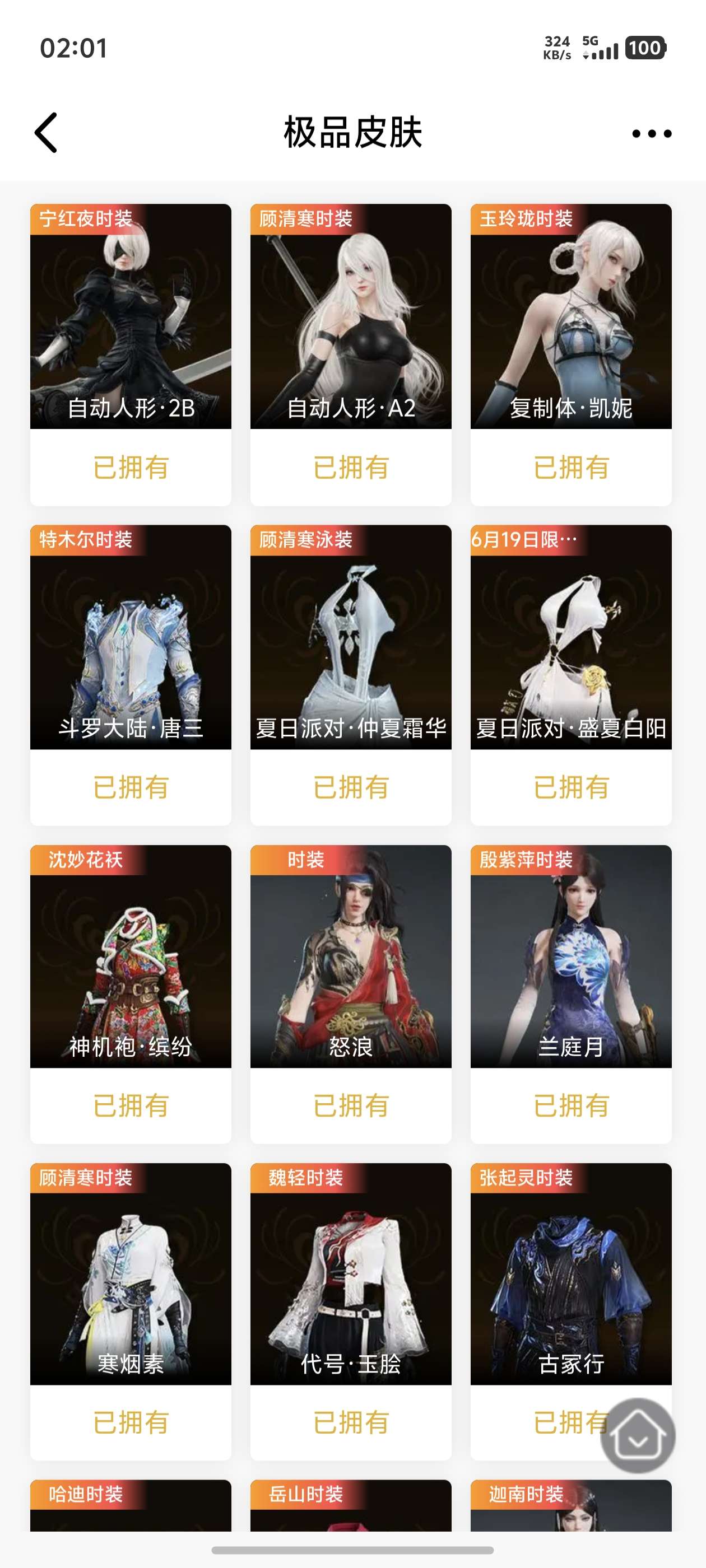Tap the floating home button
Viewport: 706px width, 1568px height.
(637, 1435)
